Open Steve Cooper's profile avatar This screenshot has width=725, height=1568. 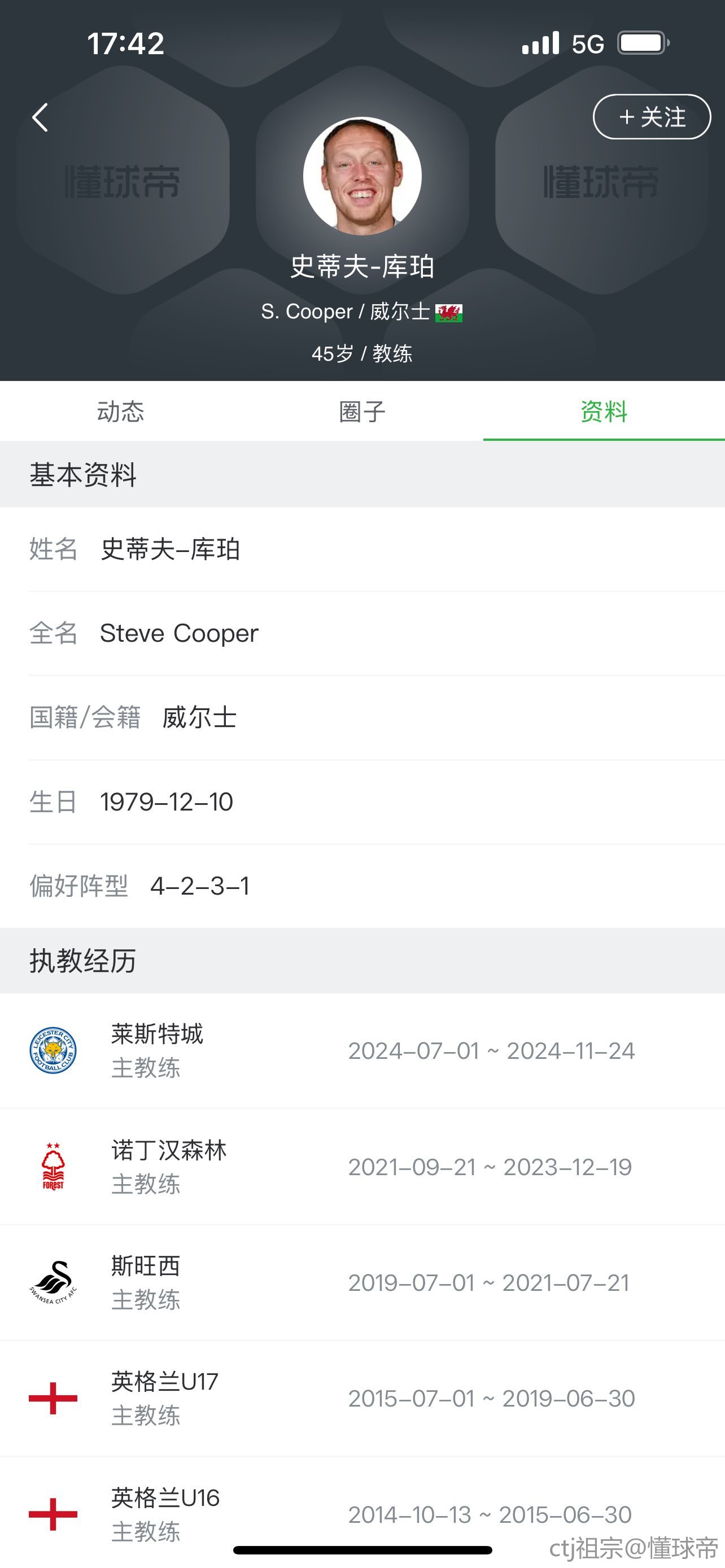point(362,177)
